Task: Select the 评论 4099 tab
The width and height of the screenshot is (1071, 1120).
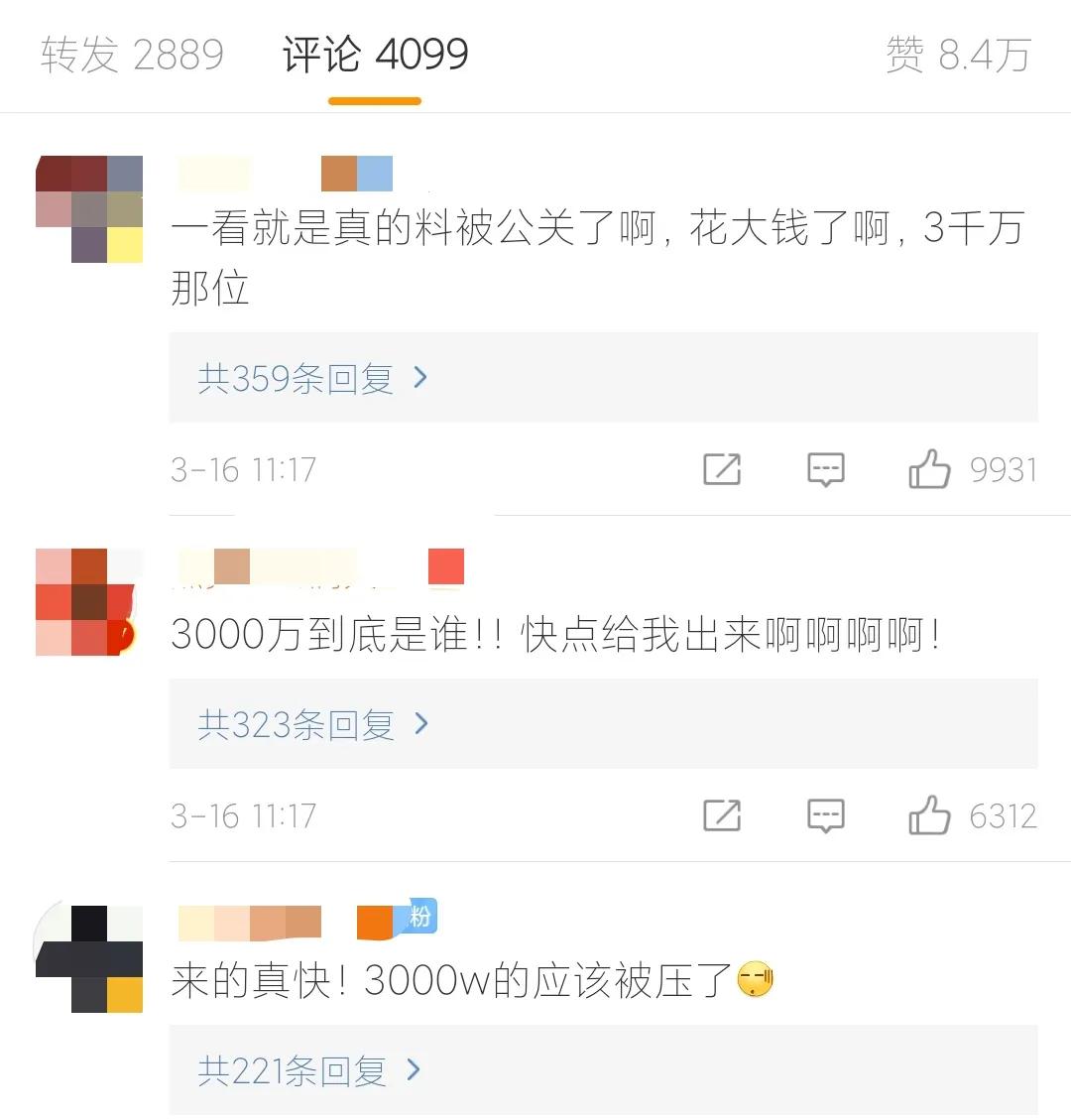Action: 375,55
